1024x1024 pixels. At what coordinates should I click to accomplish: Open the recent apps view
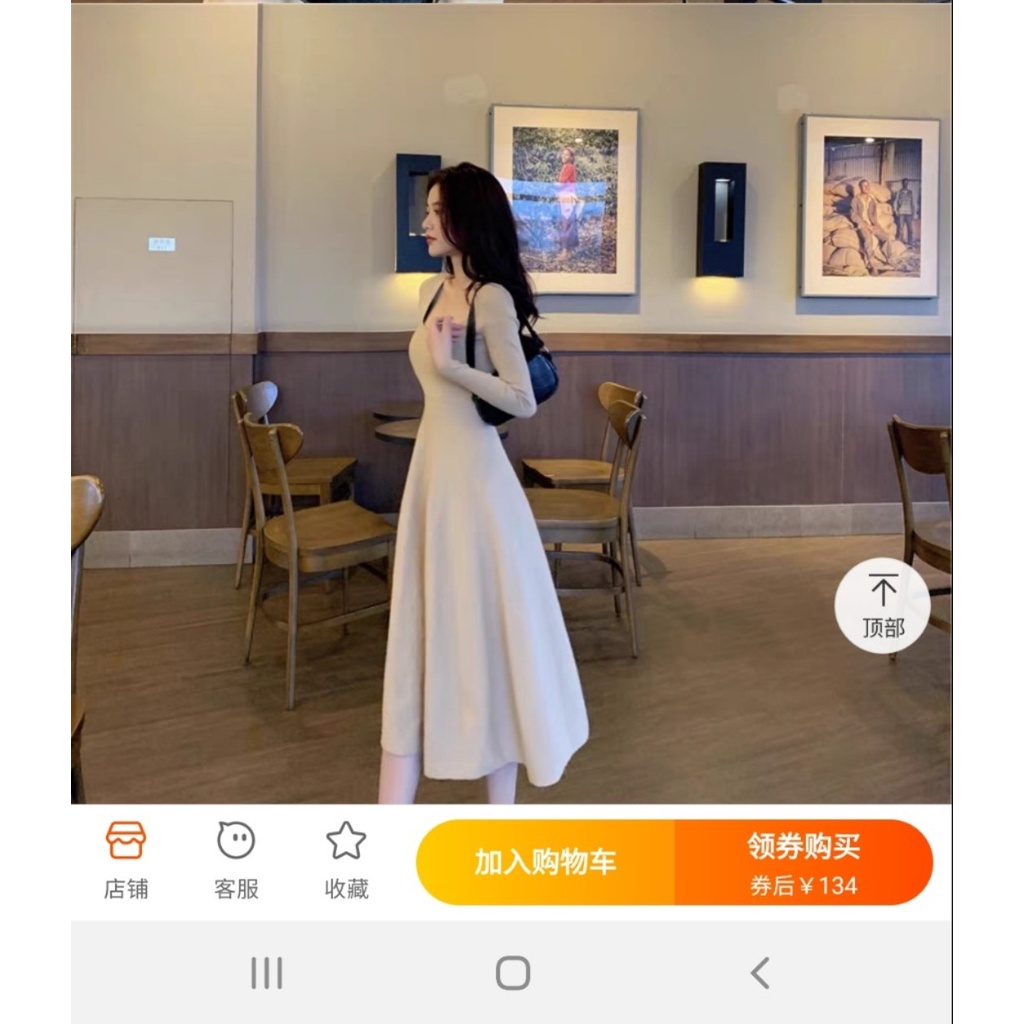[x=266, y=973]
